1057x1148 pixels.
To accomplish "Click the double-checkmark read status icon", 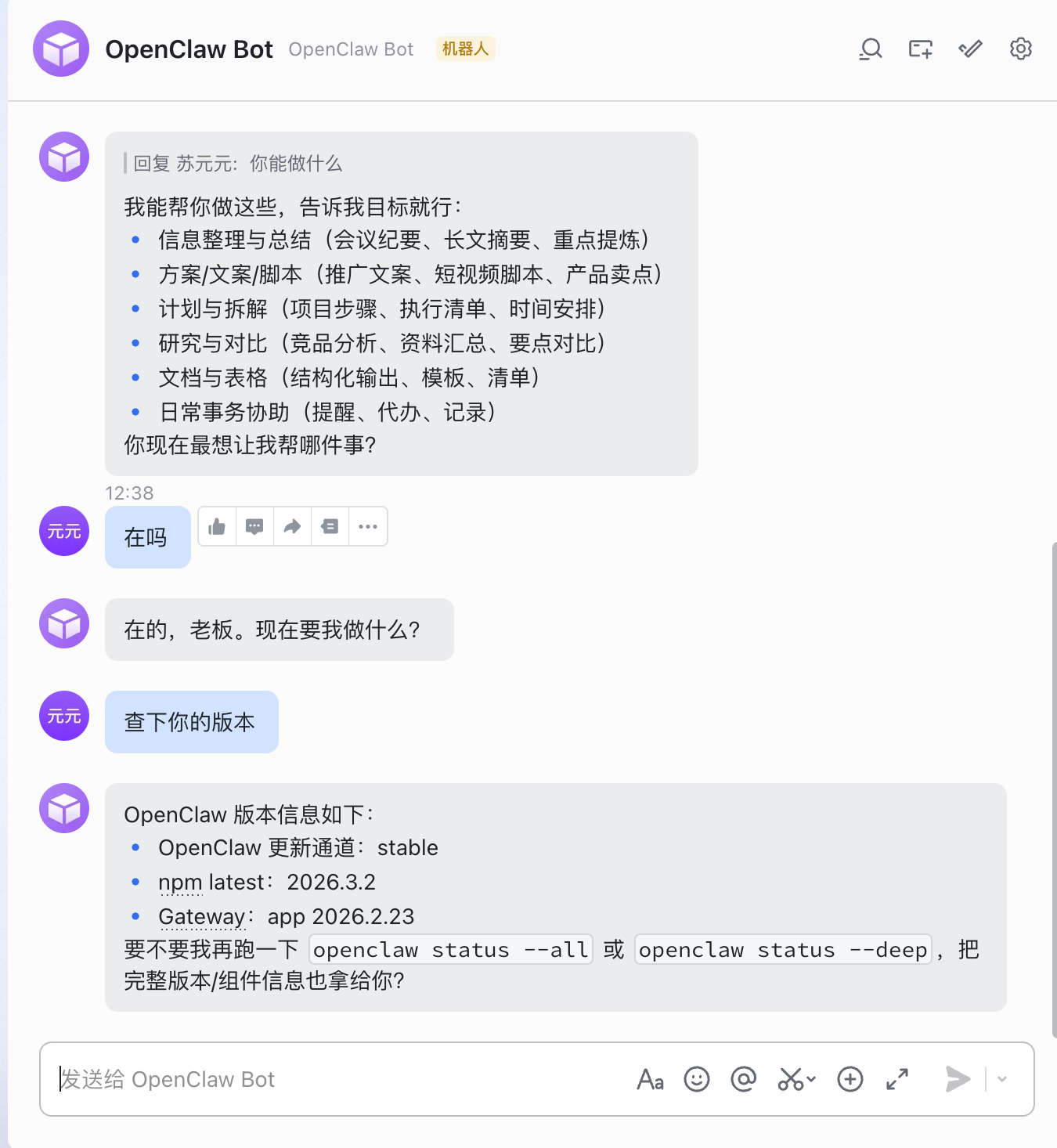I will [970, 49].
